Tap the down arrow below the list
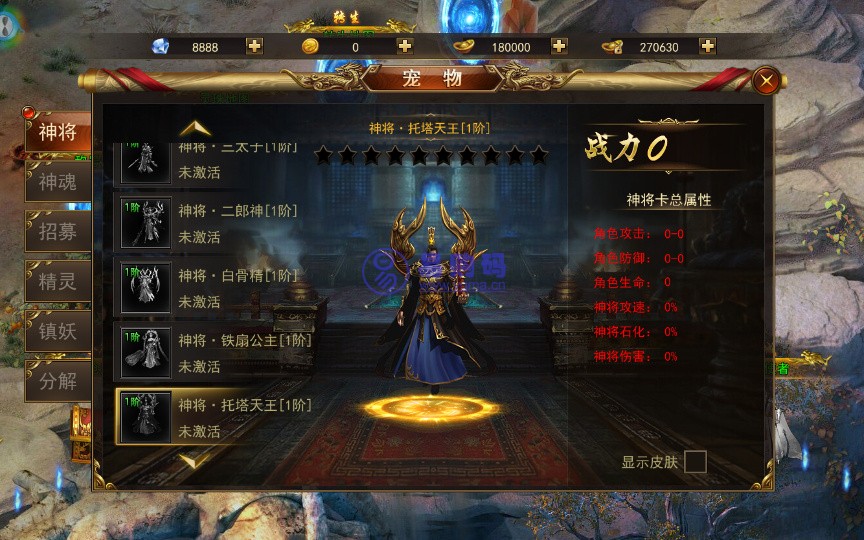Image resolution: width=864 pixels, height=540 pixels. (x=195, y=459)
